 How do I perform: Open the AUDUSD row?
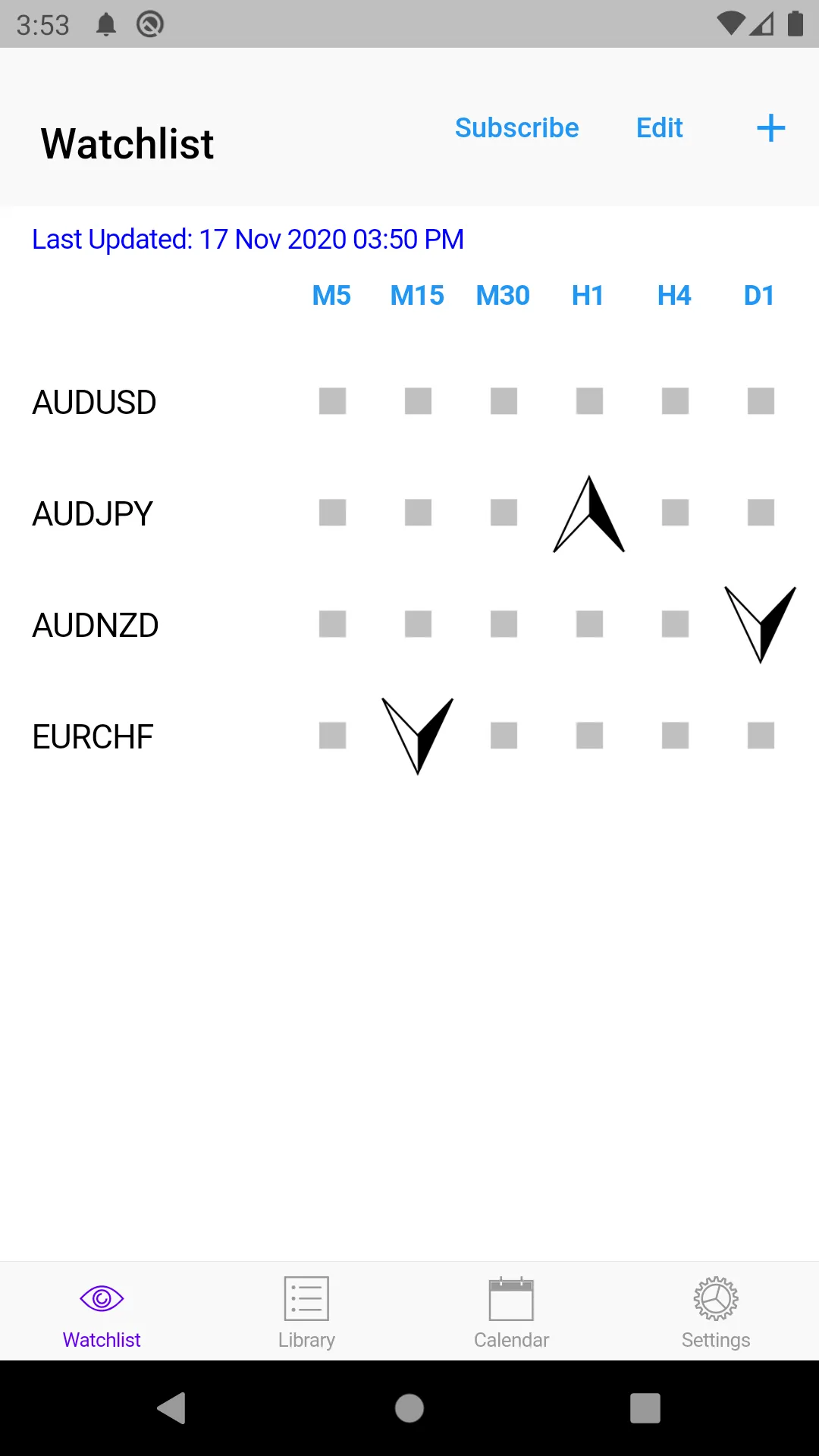[x=94, y=402]
